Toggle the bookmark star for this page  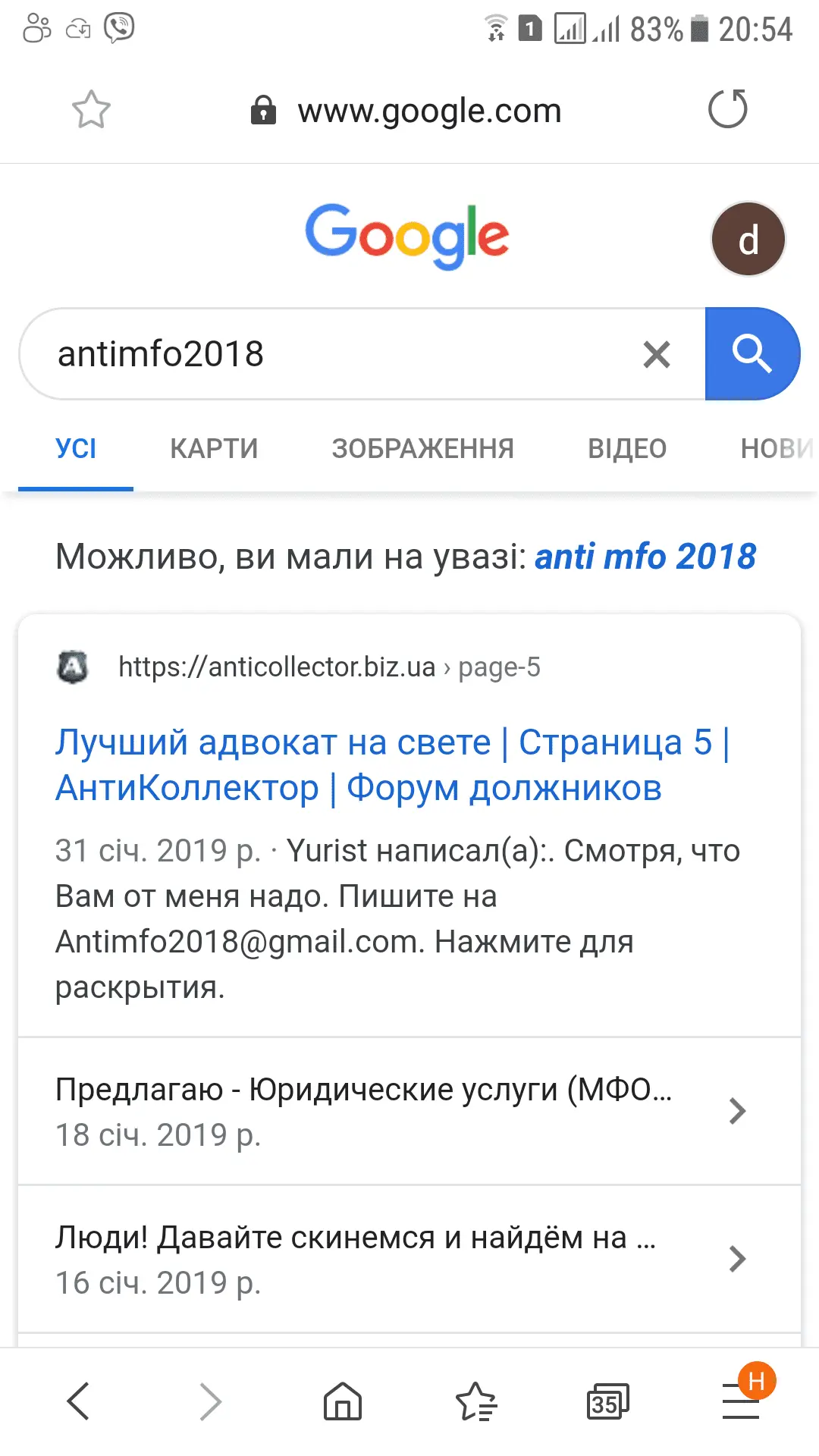90,110
